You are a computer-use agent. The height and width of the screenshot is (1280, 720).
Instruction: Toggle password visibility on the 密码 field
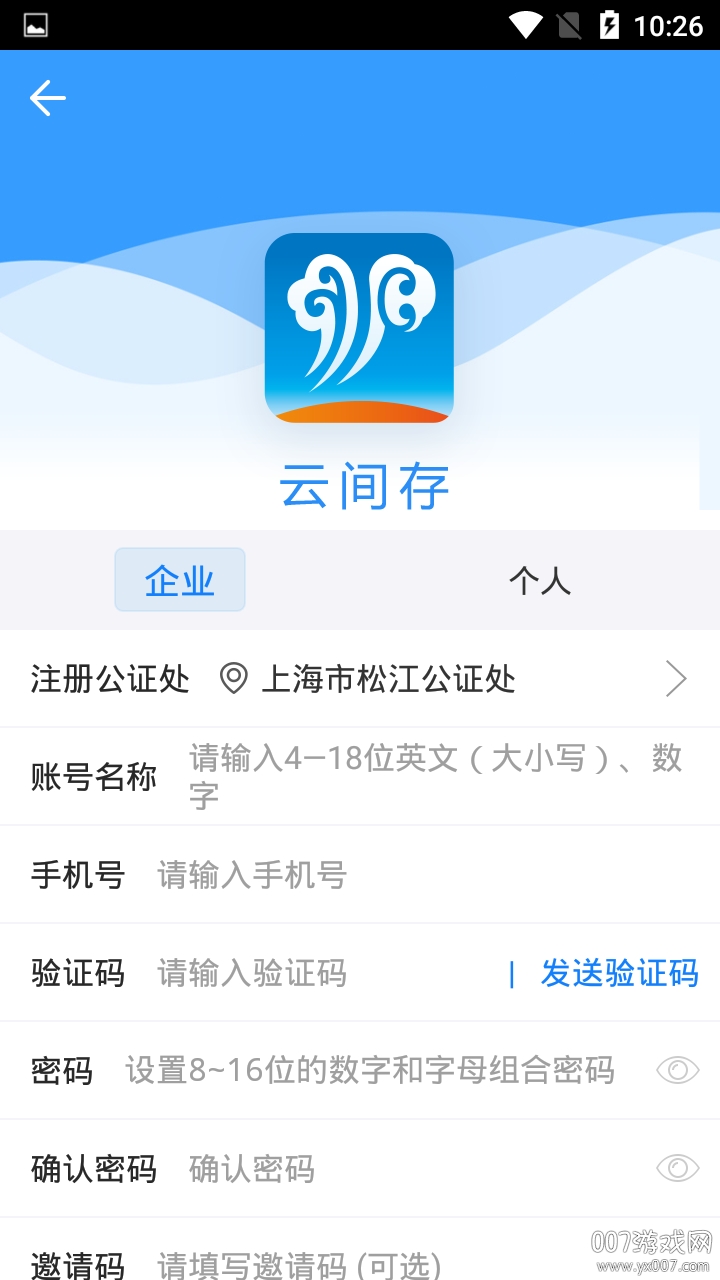(x=677, y=1069)
